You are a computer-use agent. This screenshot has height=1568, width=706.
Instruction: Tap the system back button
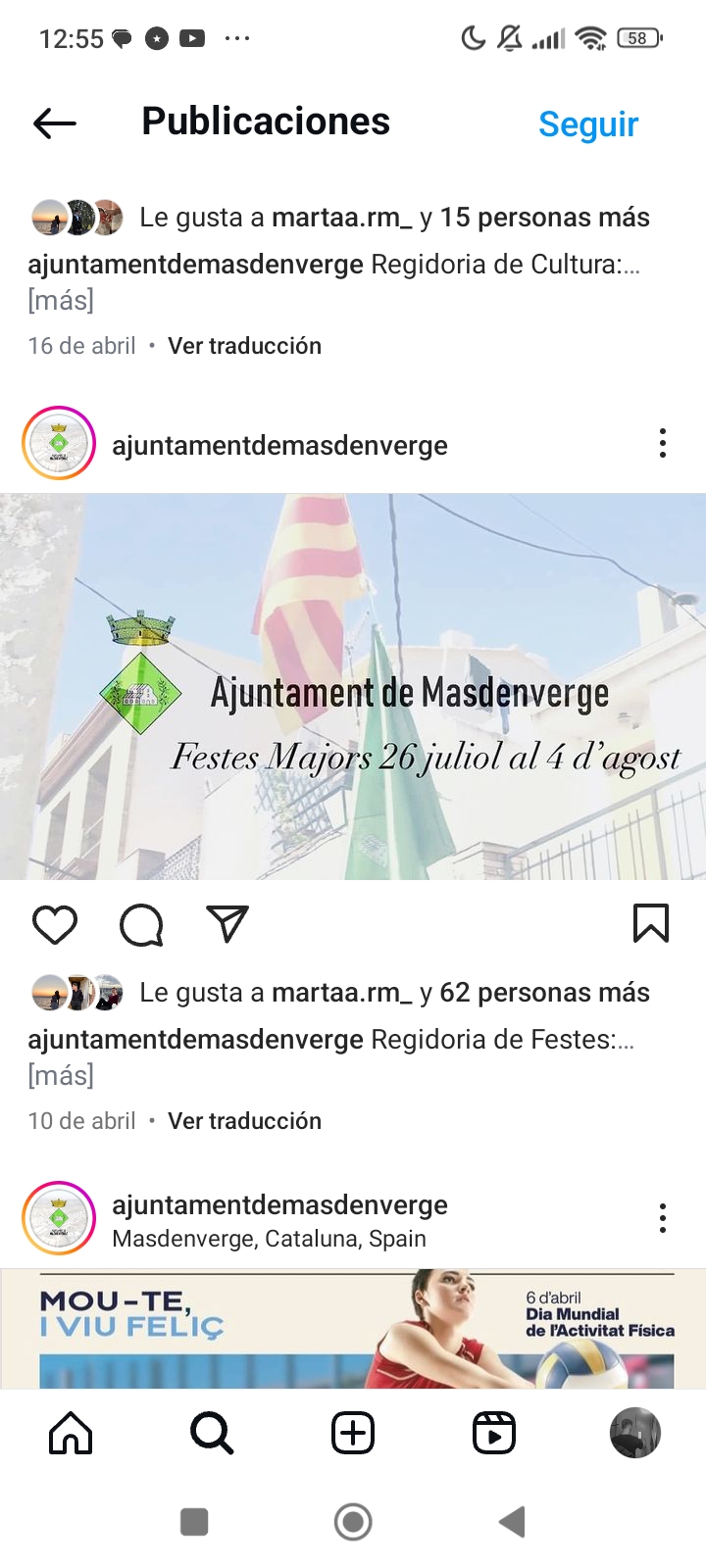pyautogui.click(x=512, y=1522)
